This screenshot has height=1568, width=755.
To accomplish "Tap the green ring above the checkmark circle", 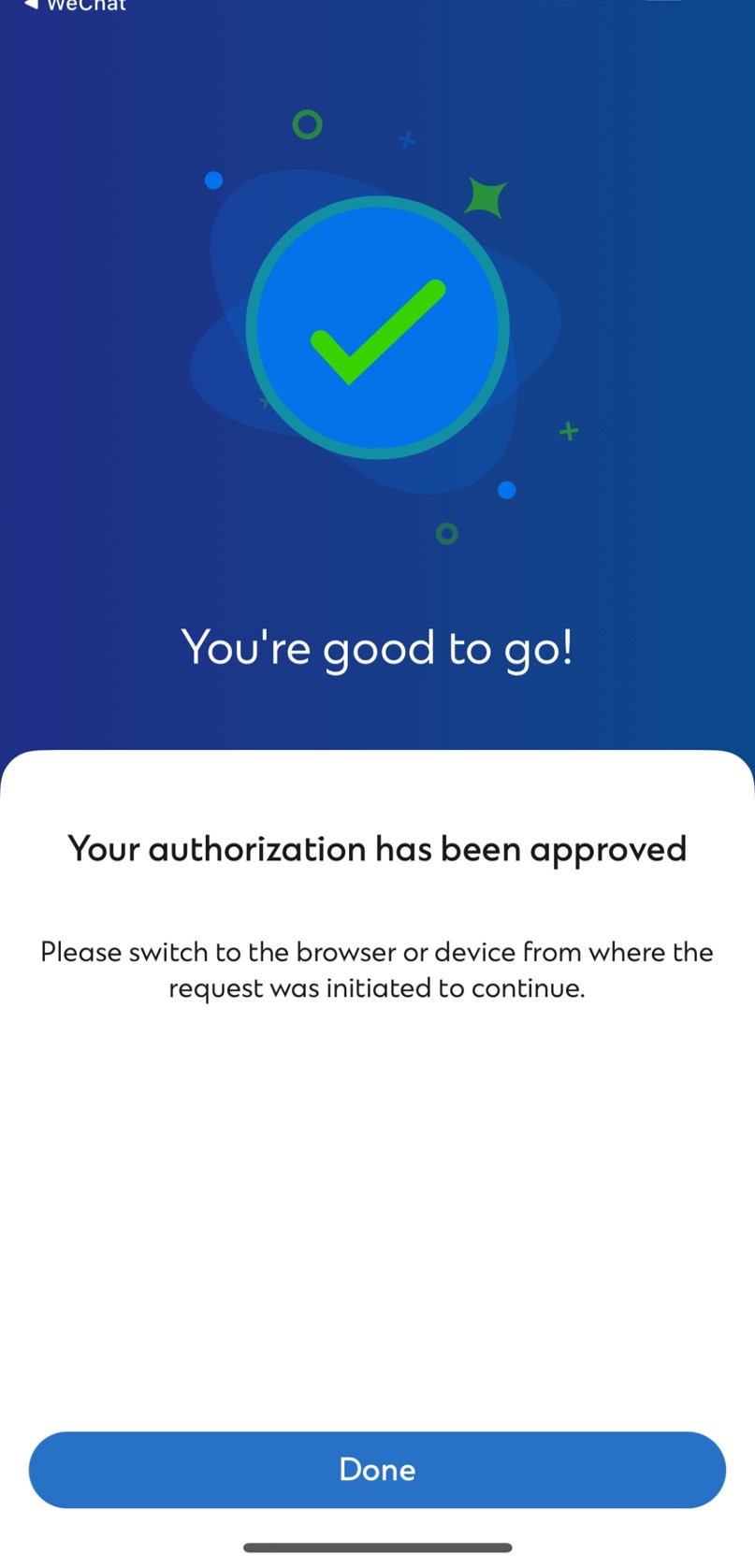I will (307, 124).
